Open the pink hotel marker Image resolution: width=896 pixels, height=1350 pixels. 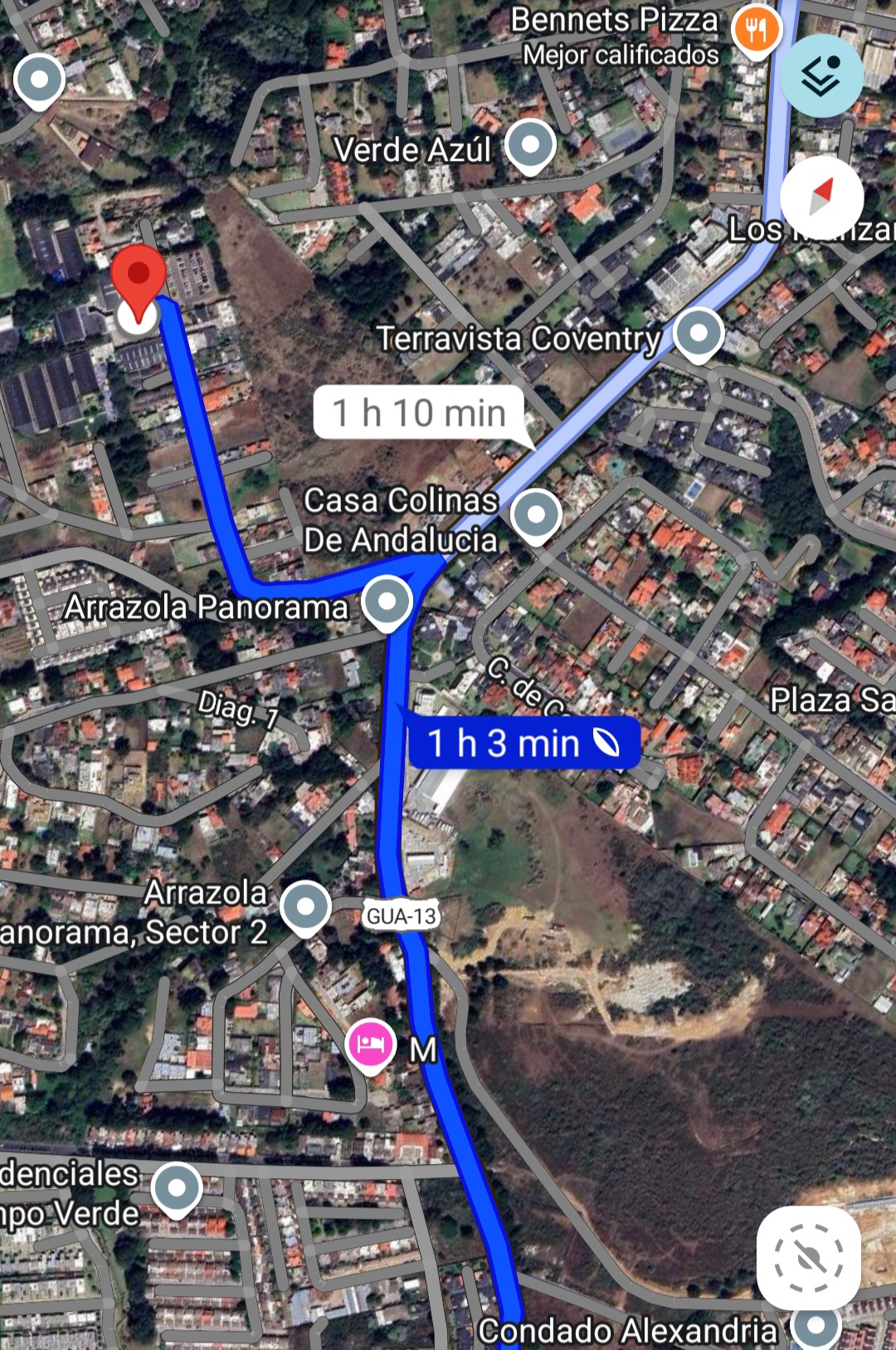[x=370, y=1045]
